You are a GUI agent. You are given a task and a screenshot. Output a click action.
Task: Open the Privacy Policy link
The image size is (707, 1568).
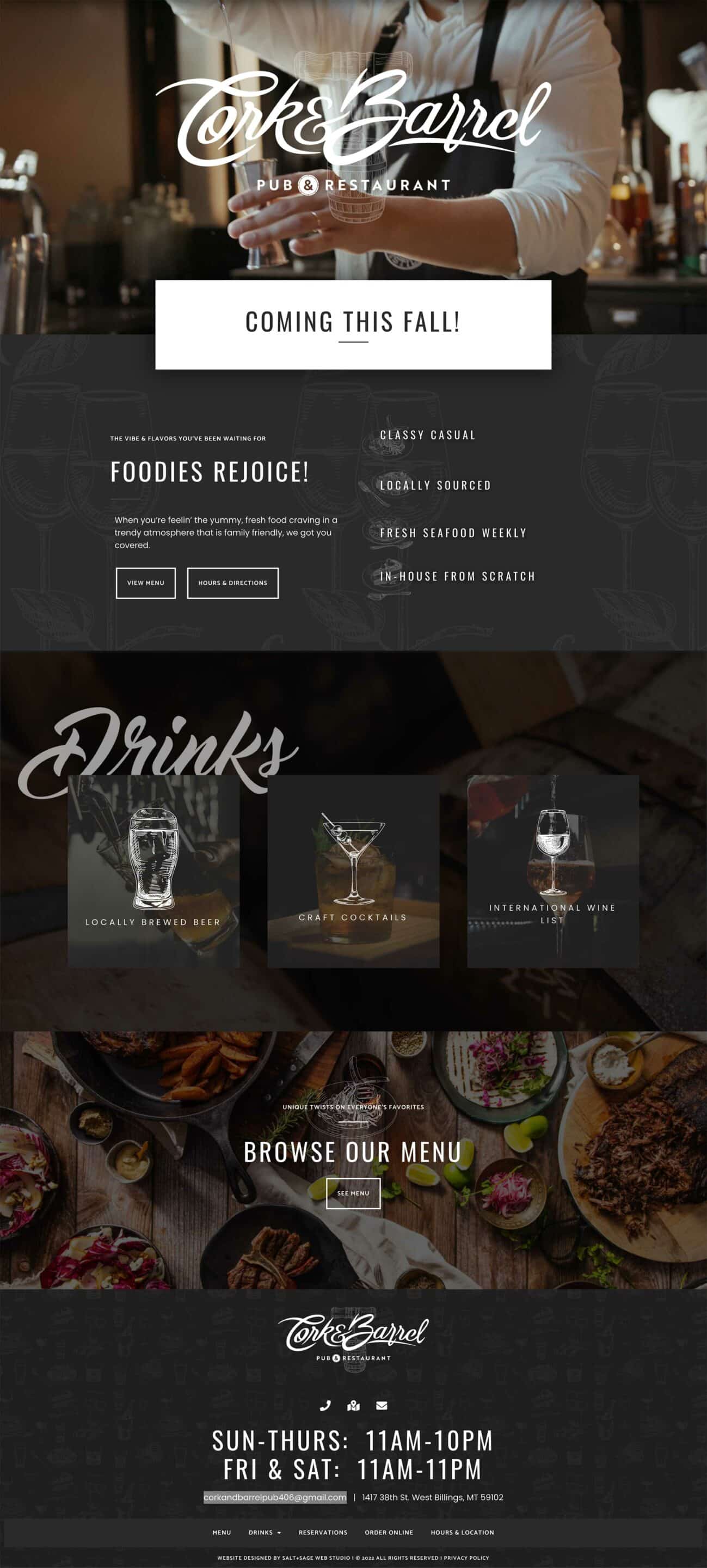coord(466,1558)
